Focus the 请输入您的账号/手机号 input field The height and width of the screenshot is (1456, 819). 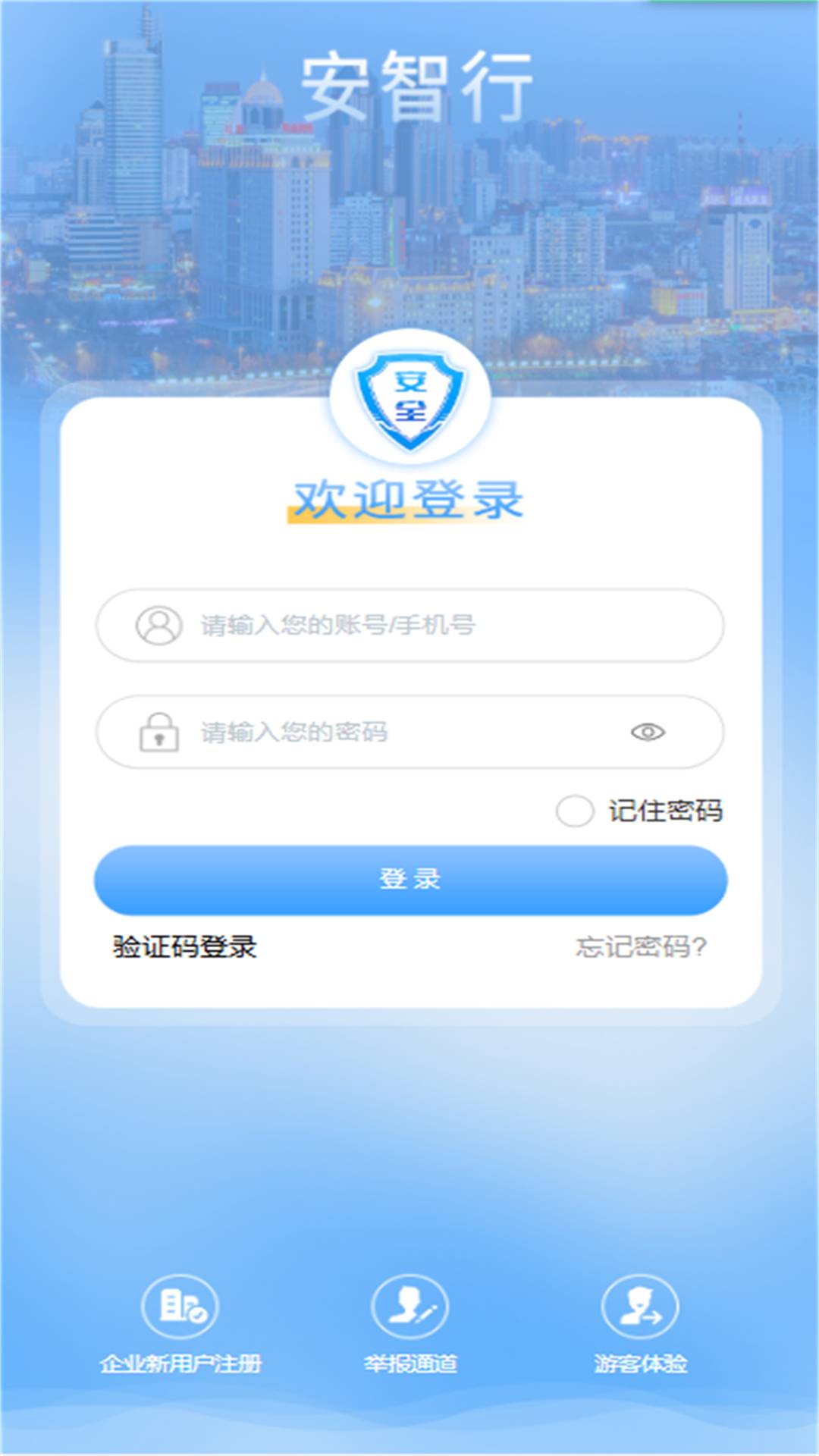409,624
